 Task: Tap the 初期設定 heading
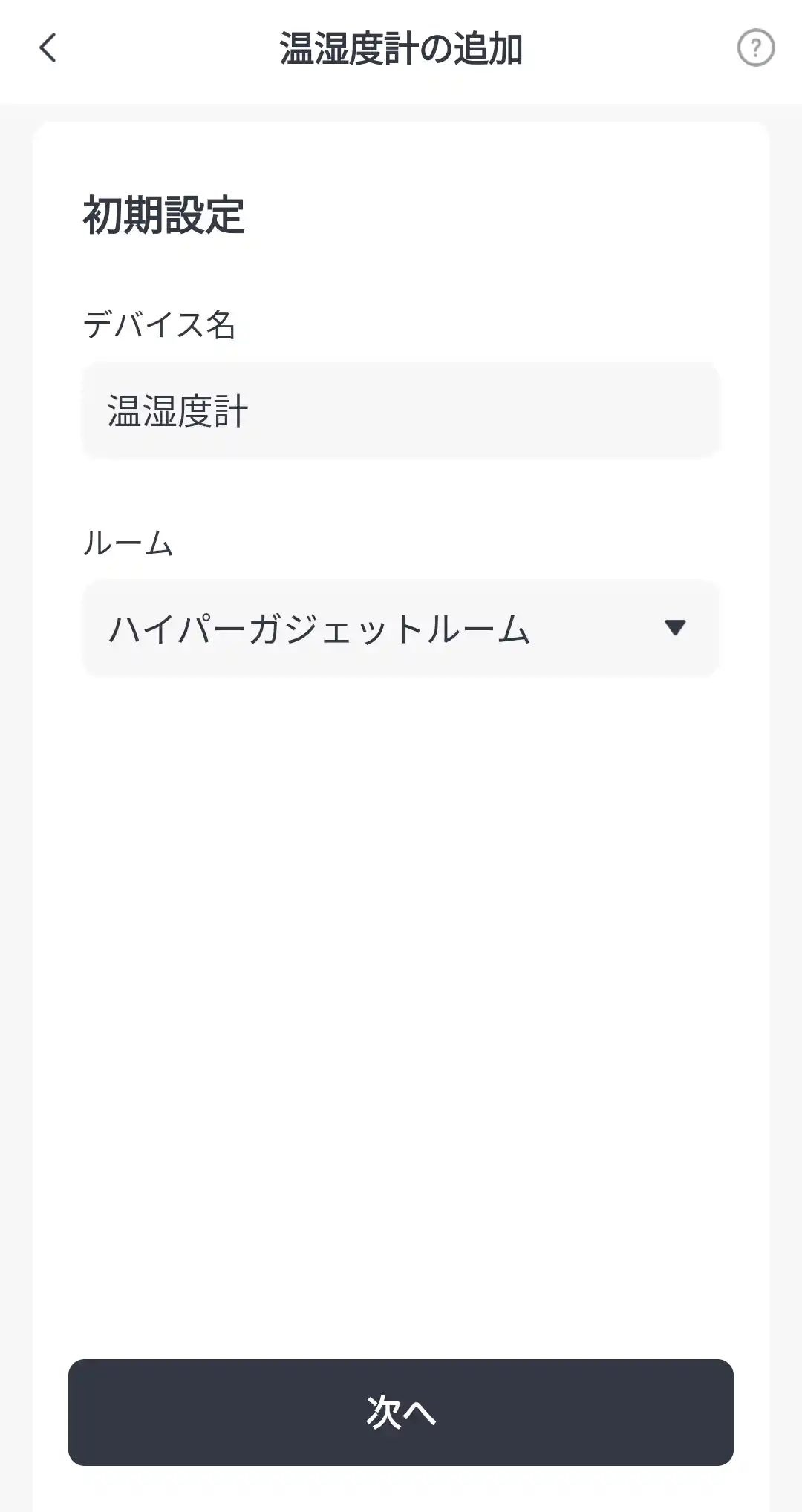[x=165, y=216]
